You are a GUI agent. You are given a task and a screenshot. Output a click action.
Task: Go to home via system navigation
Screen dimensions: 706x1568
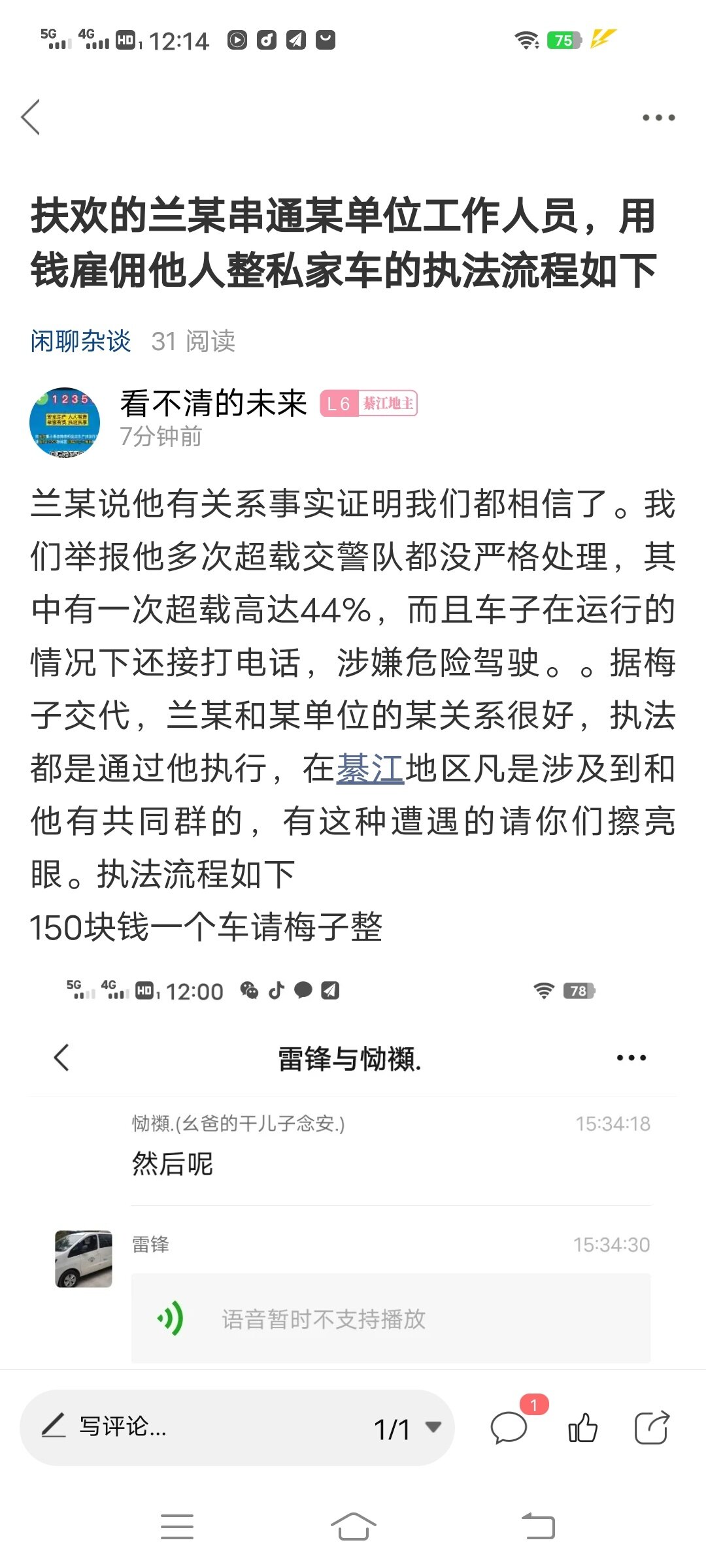tap(353, 1527)
